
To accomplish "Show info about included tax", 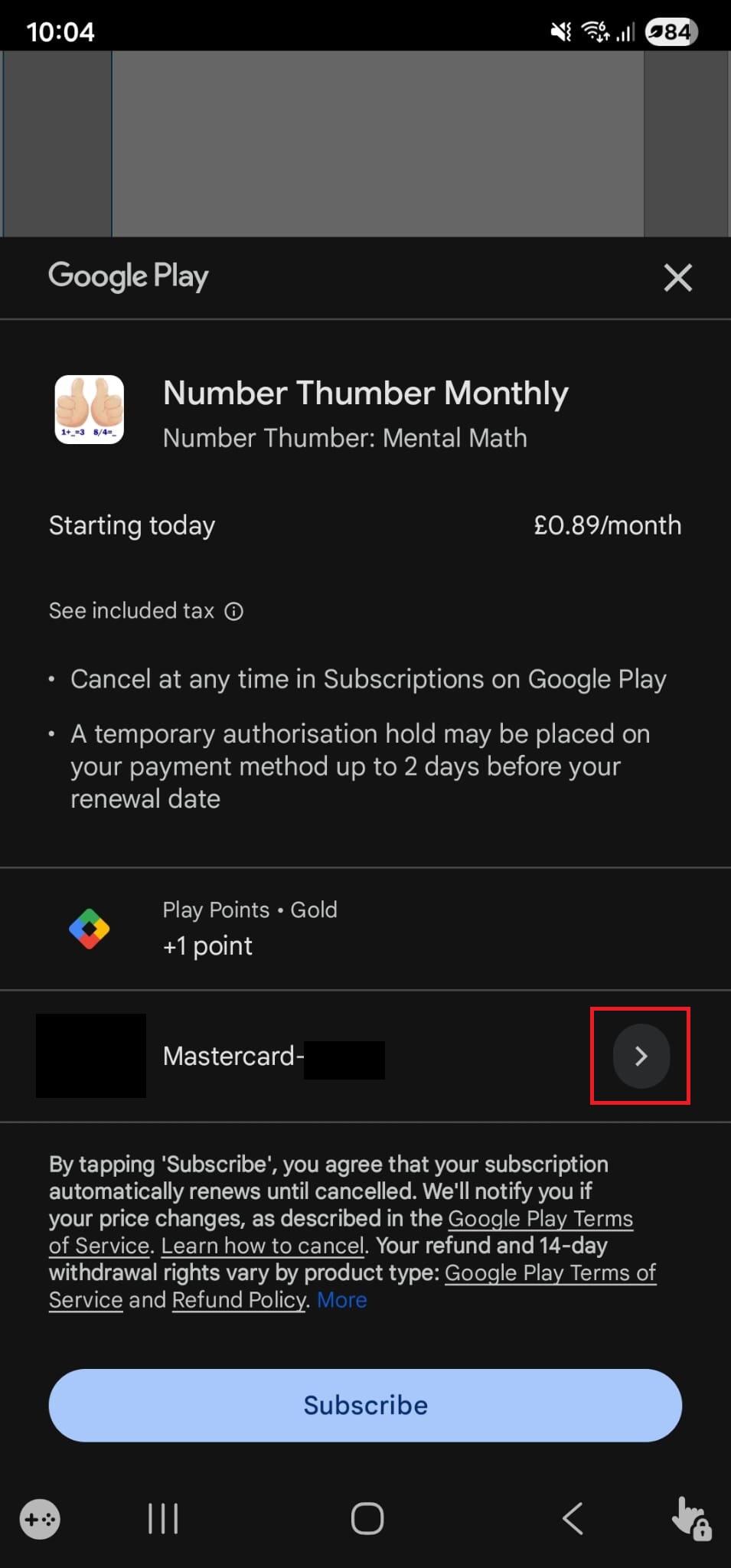I will click(233, 611).
